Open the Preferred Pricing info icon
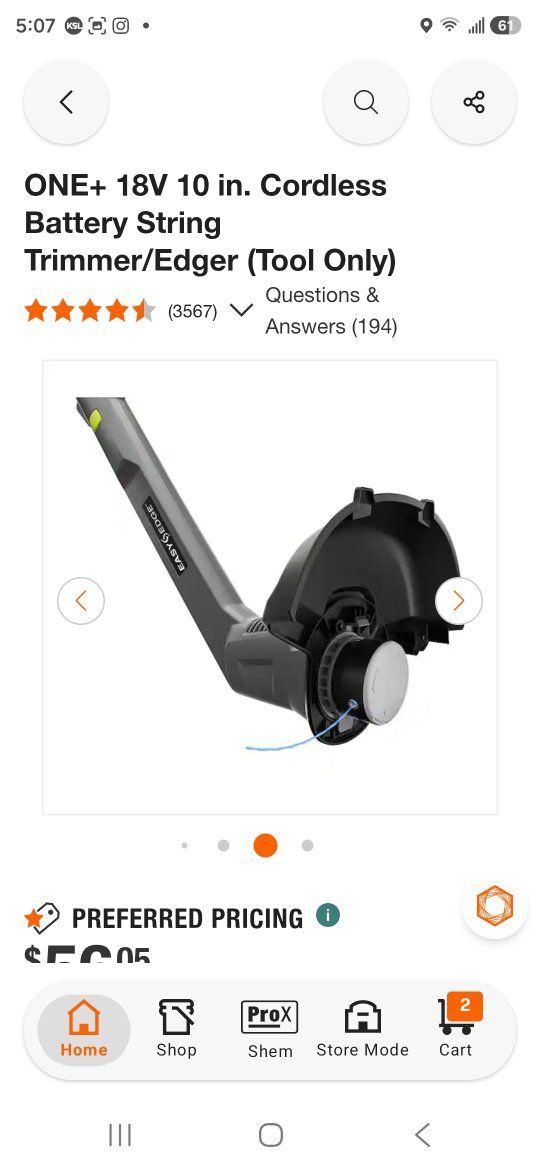Screen dimensions: 540x1170 pos(327,915)
